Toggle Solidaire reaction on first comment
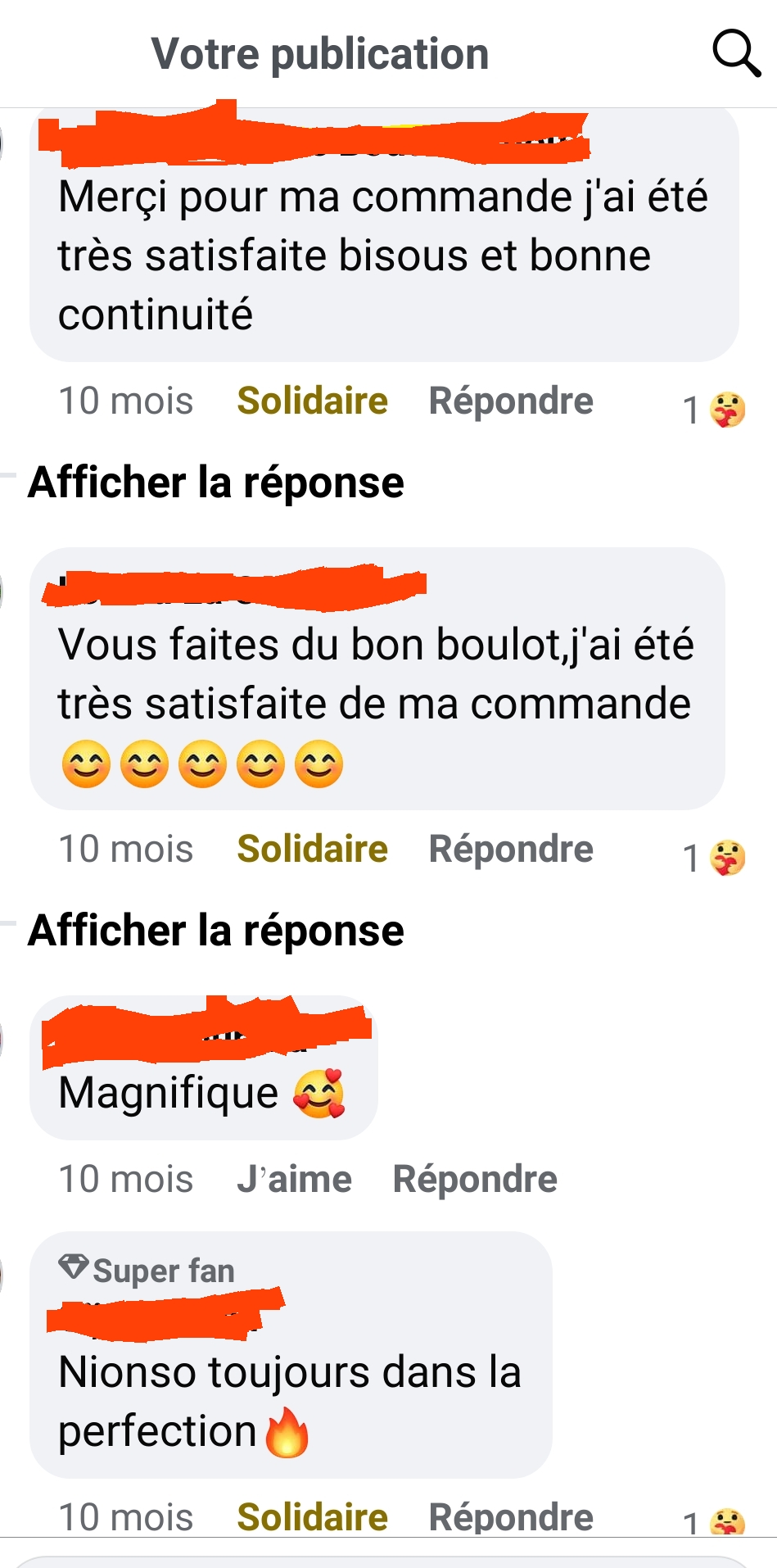The image size is (777, 1568). (312, 401)
